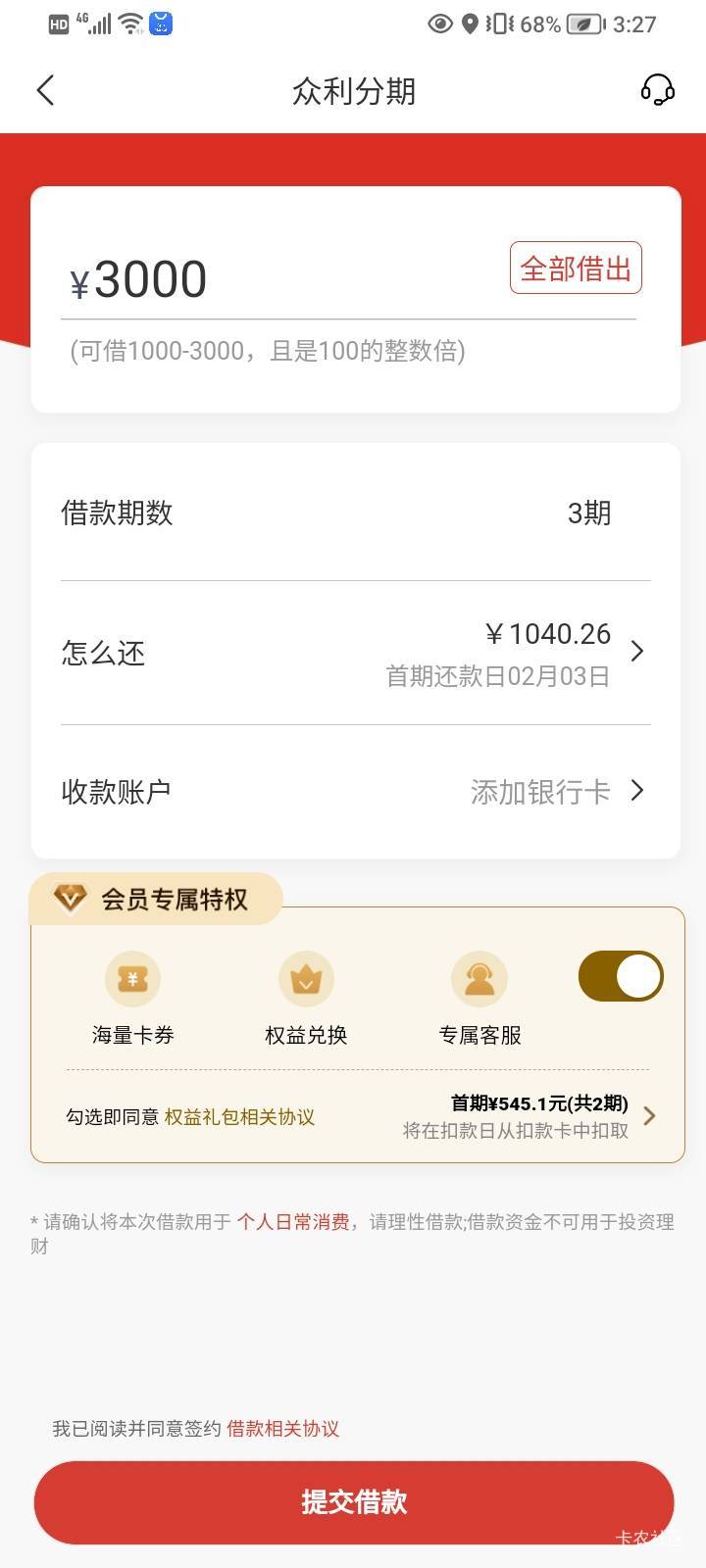Open the 借款相关协议 link
Image resolution: width=706 pixels, height=1568 pixels.
point(282,1429)
